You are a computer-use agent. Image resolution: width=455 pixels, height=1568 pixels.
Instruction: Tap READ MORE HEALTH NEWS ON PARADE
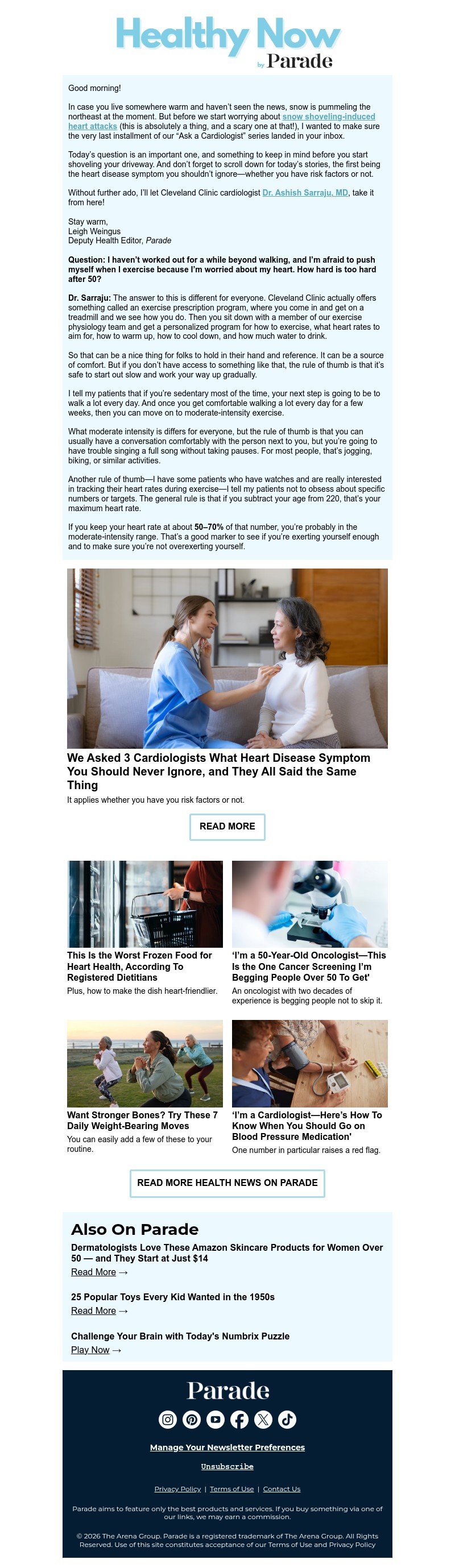[x=227, y=1183]
